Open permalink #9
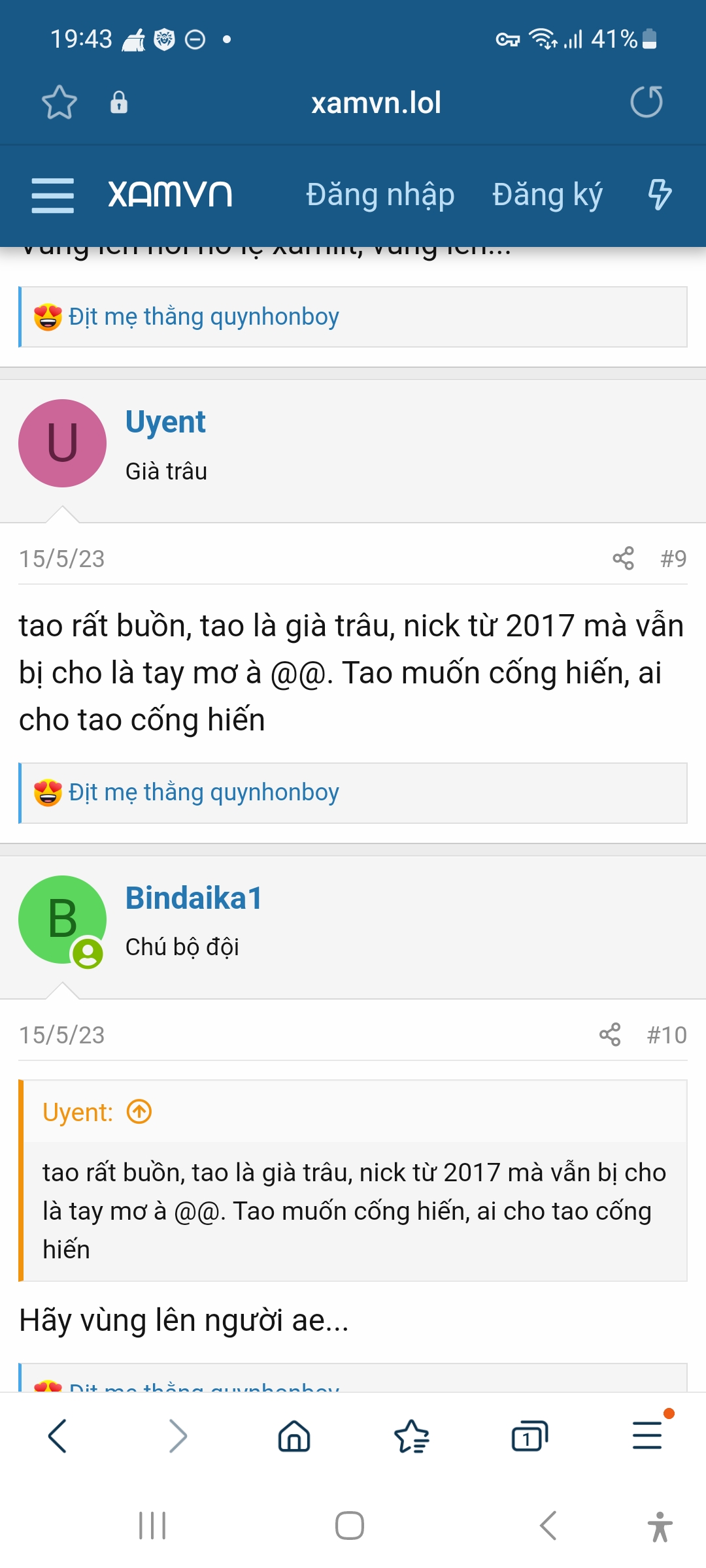 pos(673,559)
